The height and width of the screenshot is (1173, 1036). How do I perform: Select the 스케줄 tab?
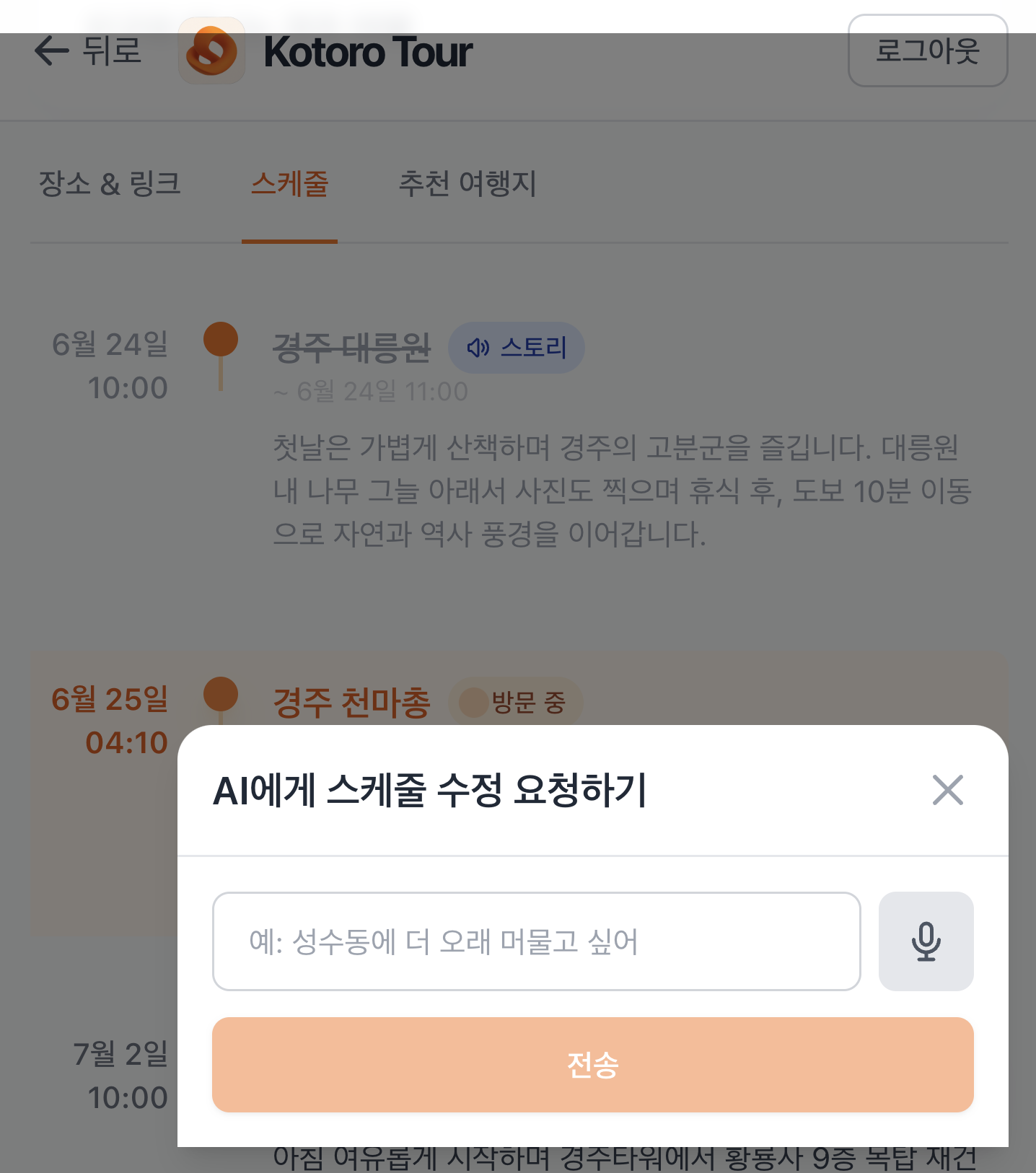point(289,184)
